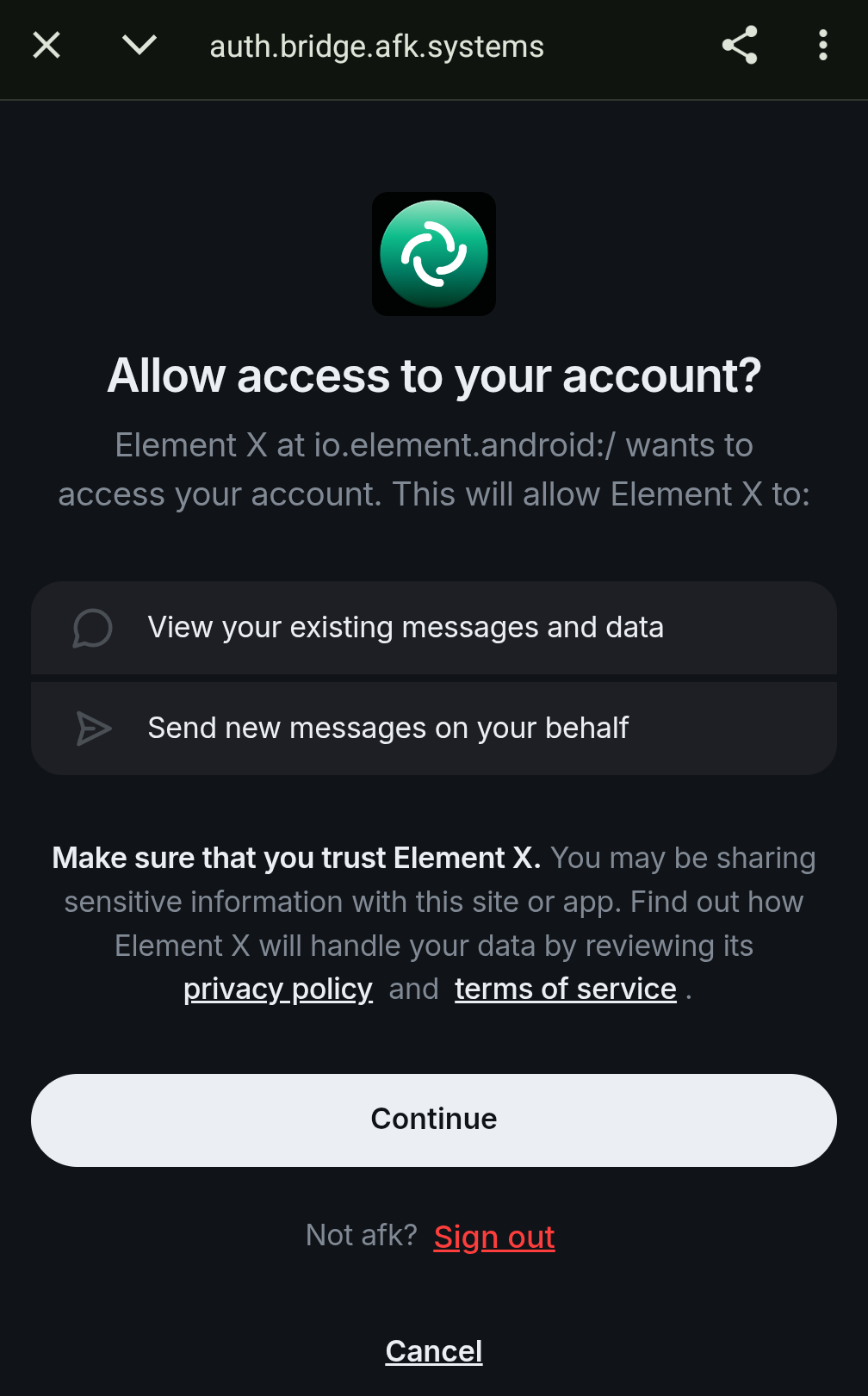The width and height of the screenshot is (868, 1396).
Task: Click the Element X description text
Action: (433, 469)
